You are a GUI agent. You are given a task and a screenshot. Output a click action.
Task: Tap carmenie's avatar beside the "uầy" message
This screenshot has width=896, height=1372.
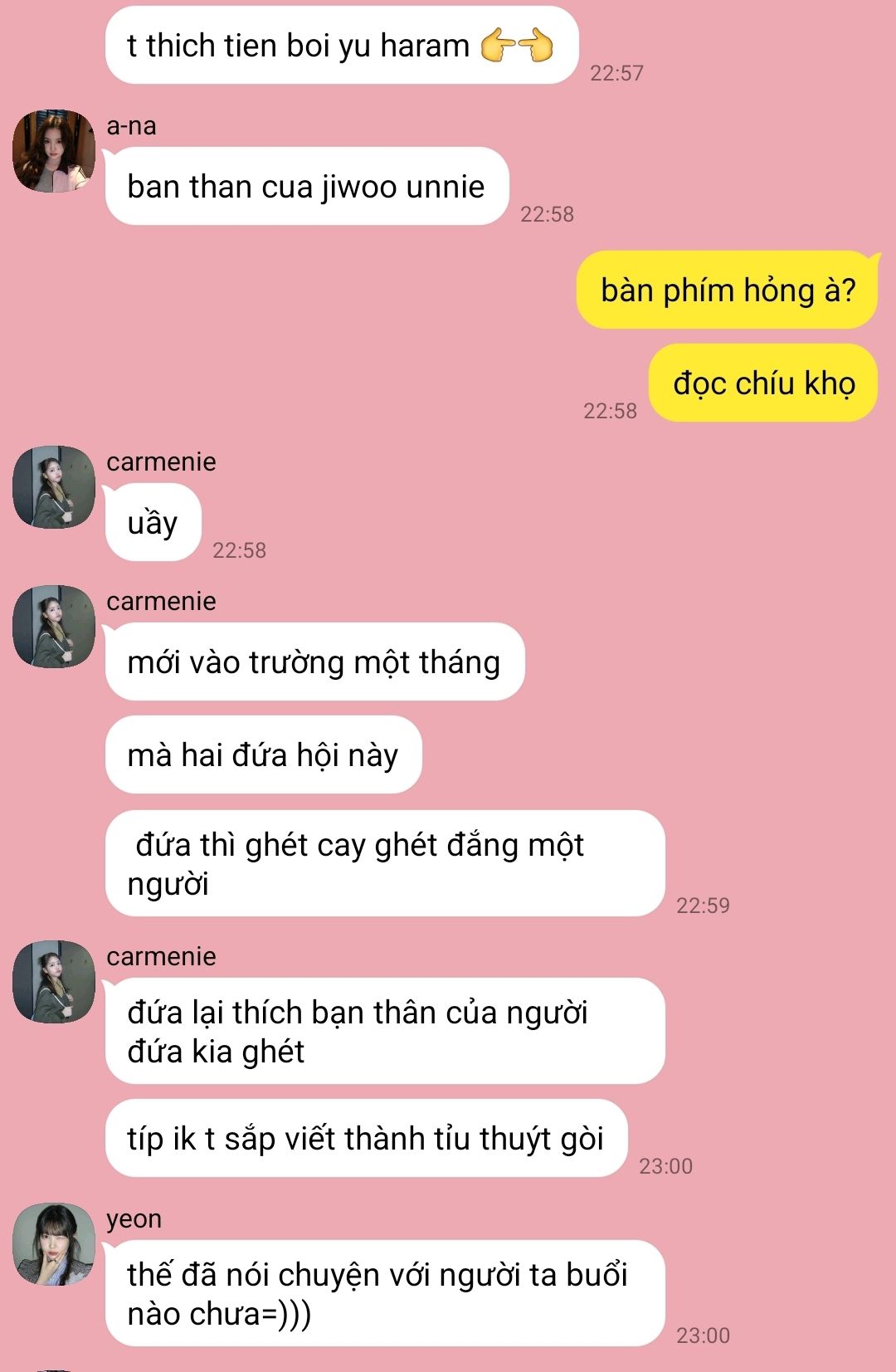(x=54, y=487)
